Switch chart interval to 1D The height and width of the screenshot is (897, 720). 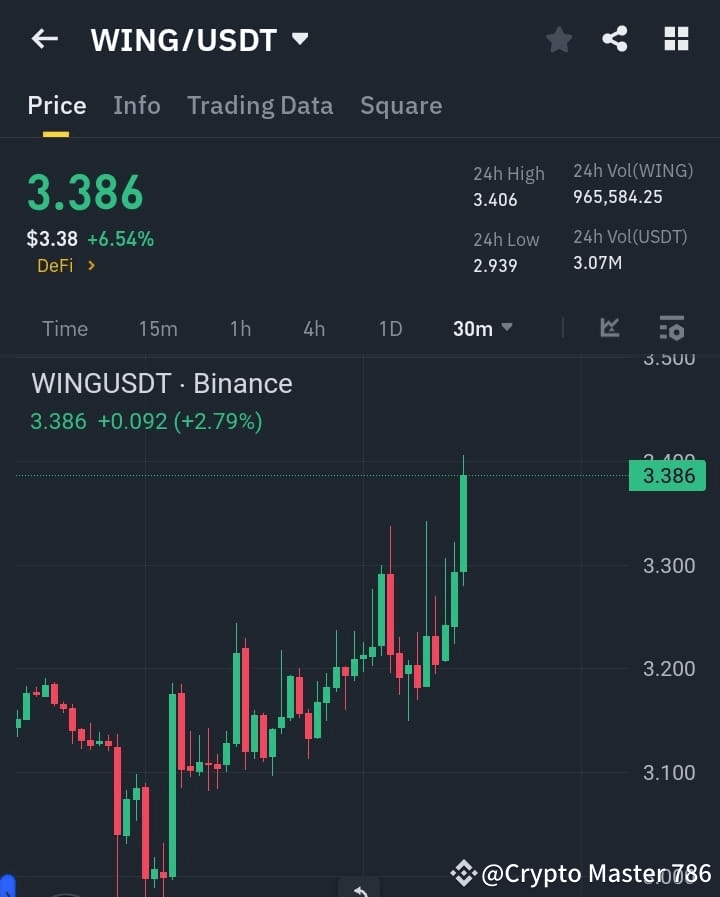tap(390, 328)
